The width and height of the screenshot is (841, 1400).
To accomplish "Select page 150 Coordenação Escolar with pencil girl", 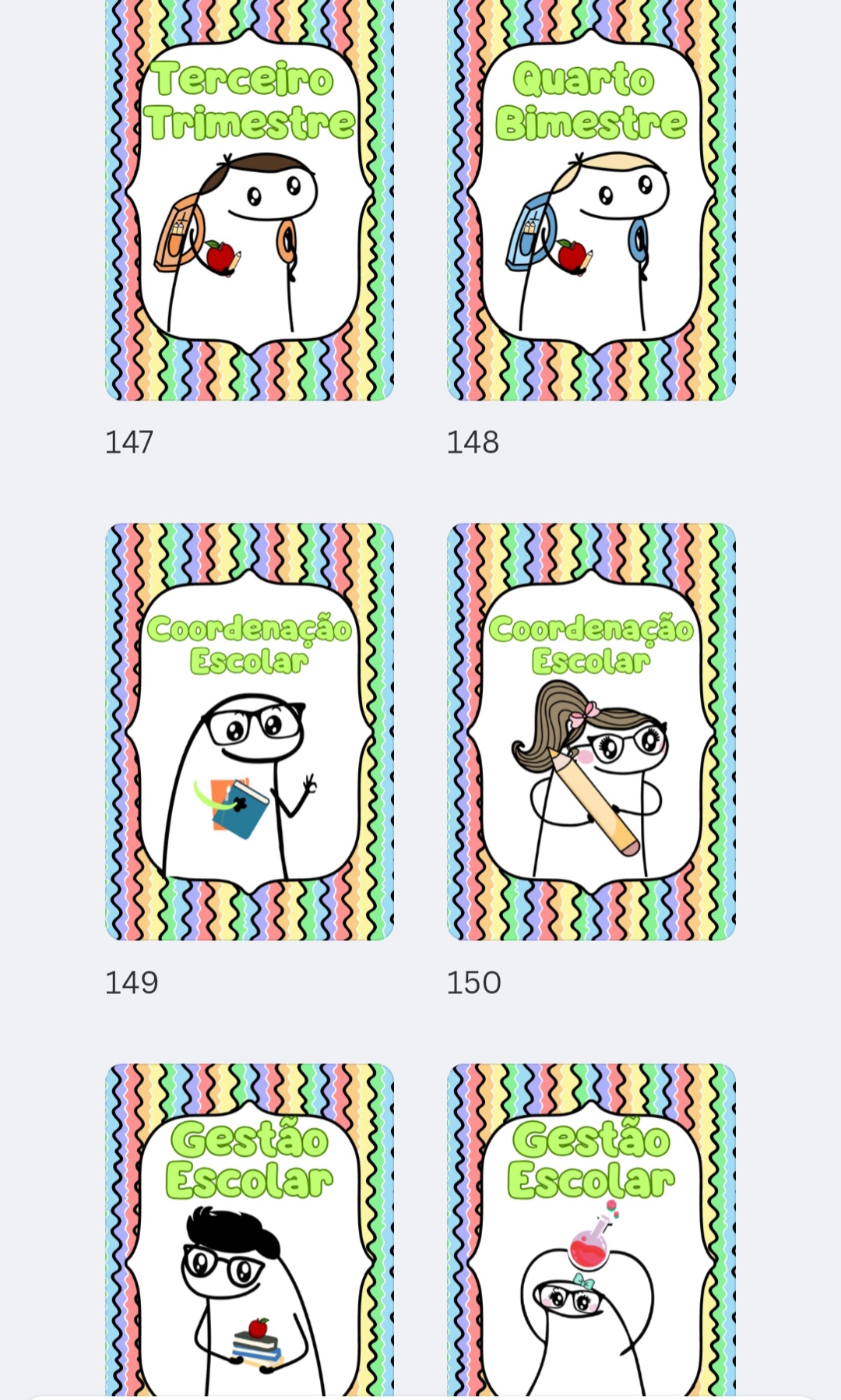I will click(x=591, y=731).
